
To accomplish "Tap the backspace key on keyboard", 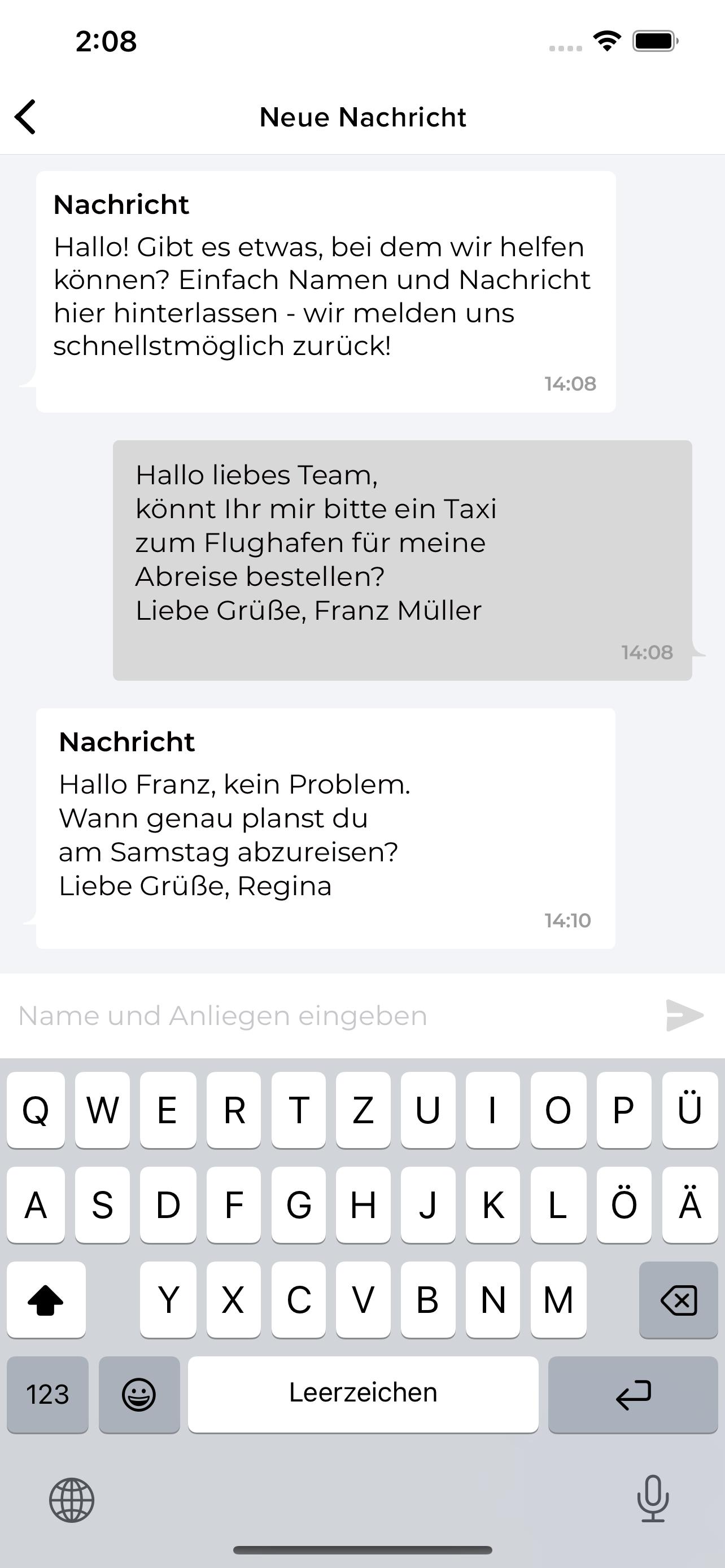I will coord(678,1300).
